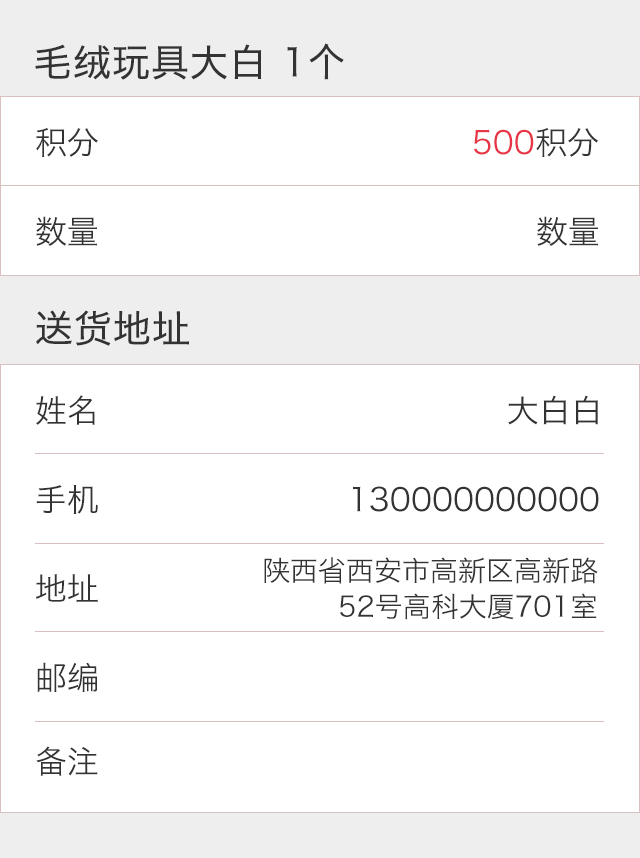Edit the 姓名 name field
Viewport: 640px width, 858px height.
tap(553, 411)
